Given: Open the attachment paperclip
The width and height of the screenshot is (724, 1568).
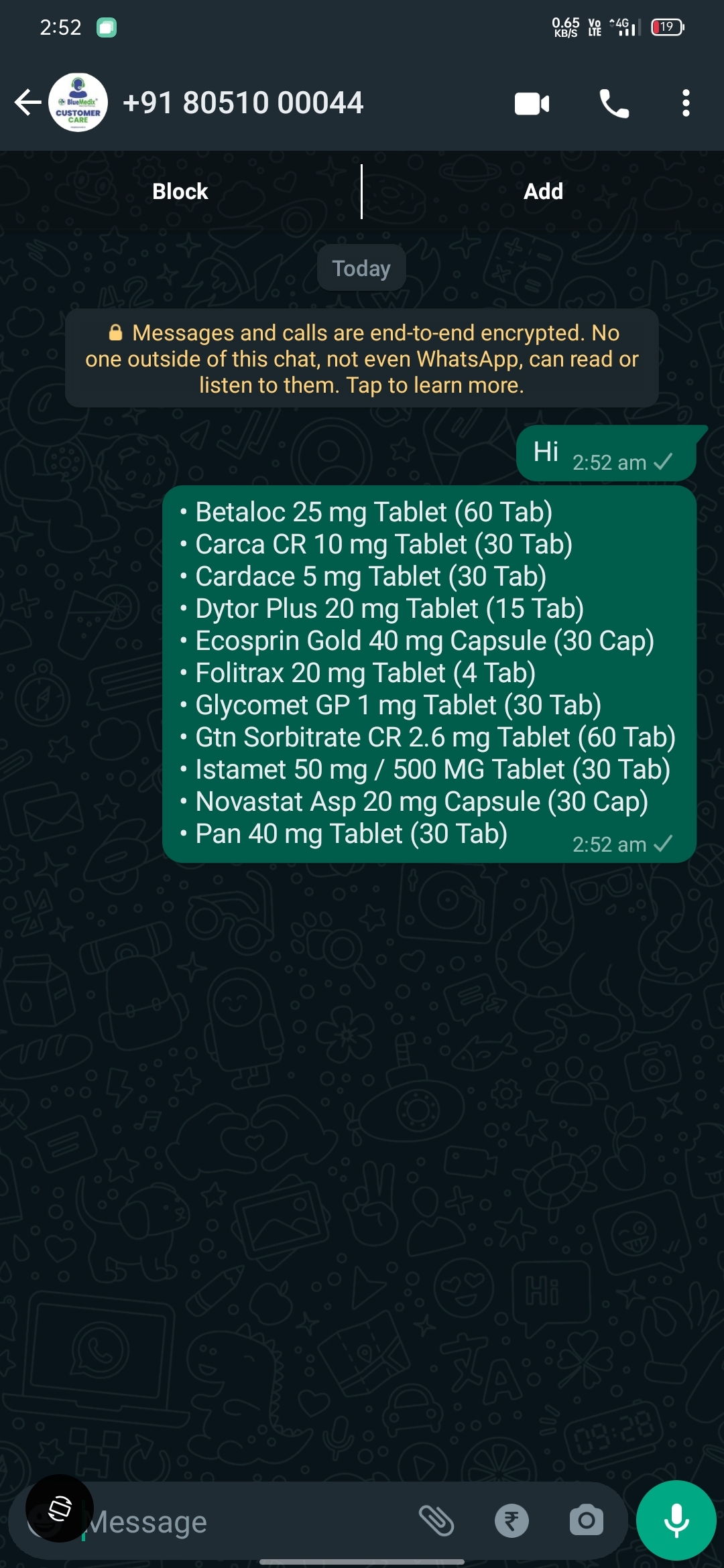Looking at the screenshot, I should (436, 1520).
